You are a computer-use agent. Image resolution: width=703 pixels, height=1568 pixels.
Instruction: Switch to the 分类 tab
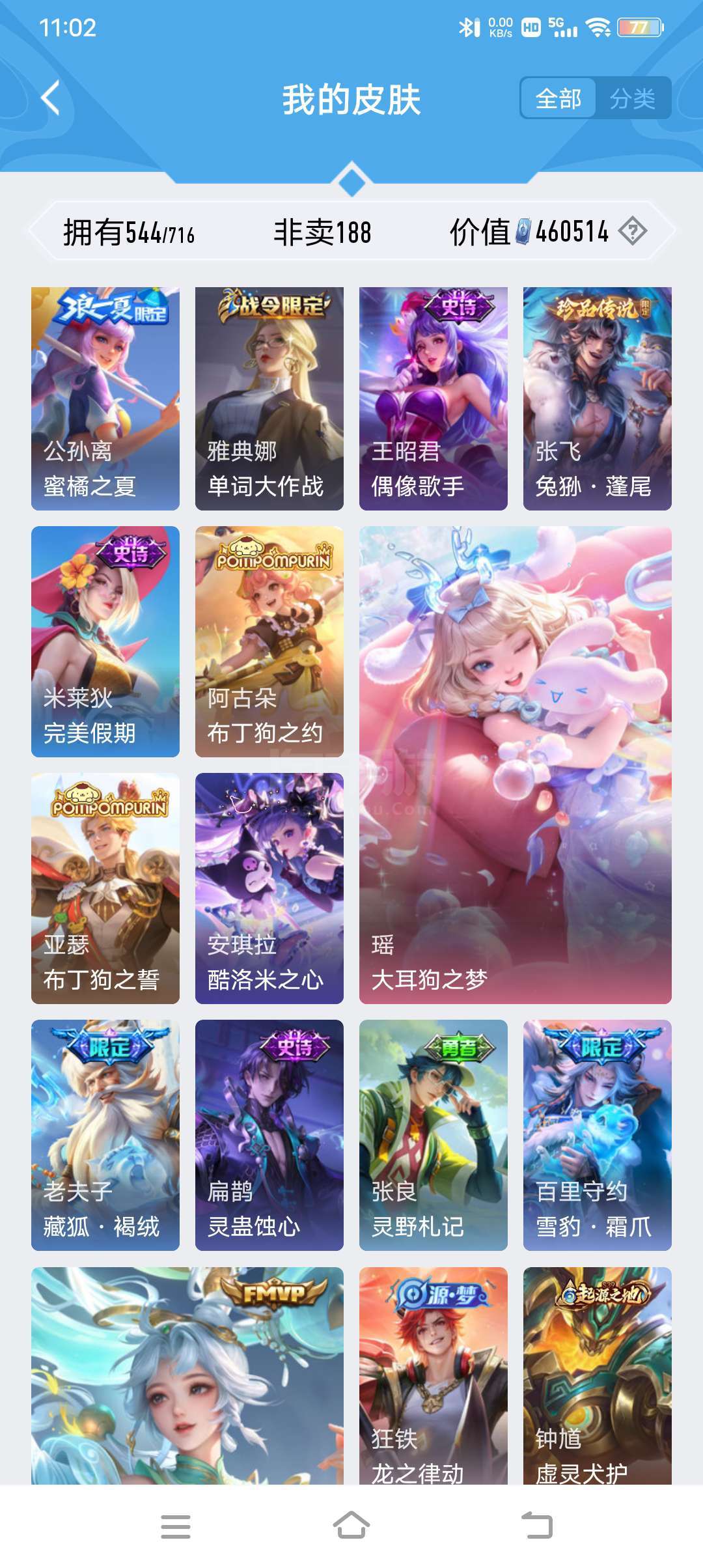click(632, 99)
